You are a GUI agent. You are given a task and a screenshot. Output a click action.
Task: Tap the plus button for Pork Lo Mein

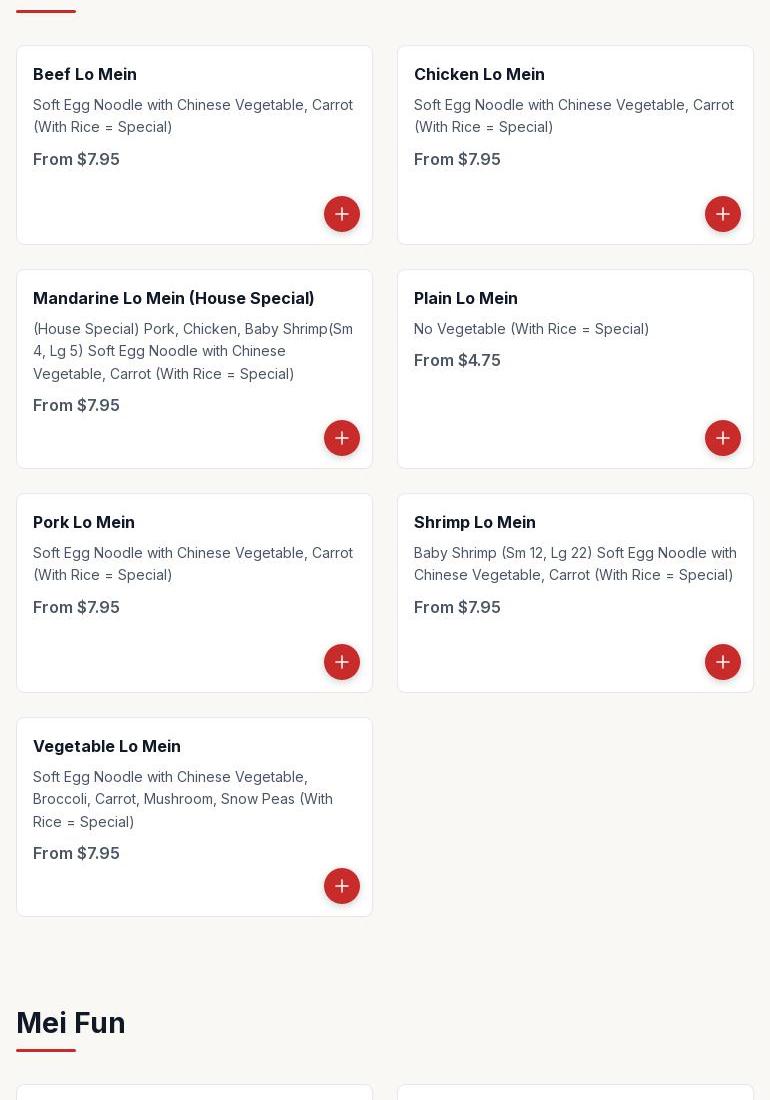click(342, 662)
